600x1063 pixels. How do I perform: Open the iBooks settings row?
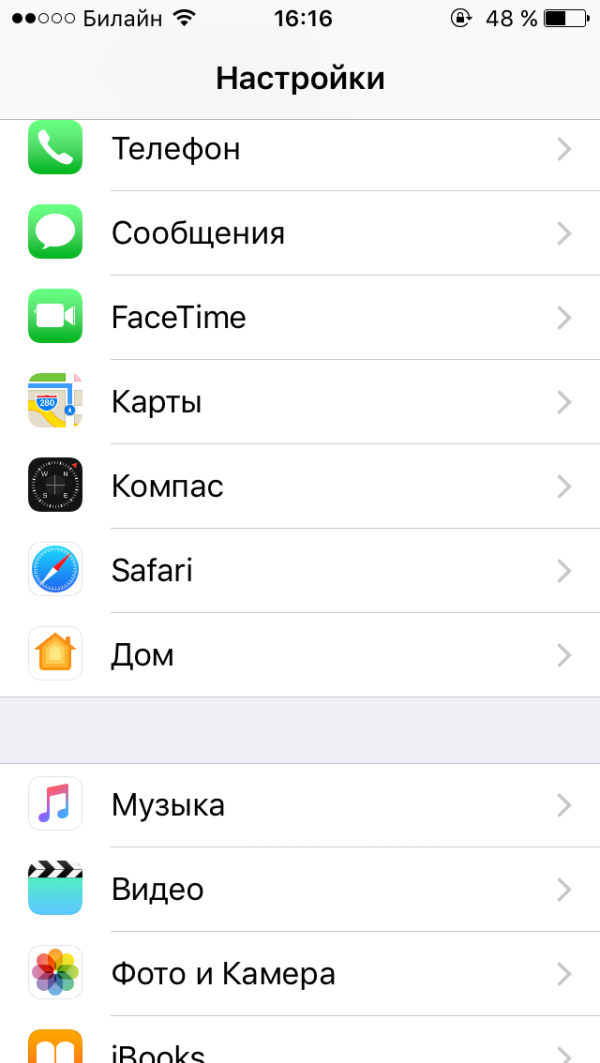[x=300, y=1040]
